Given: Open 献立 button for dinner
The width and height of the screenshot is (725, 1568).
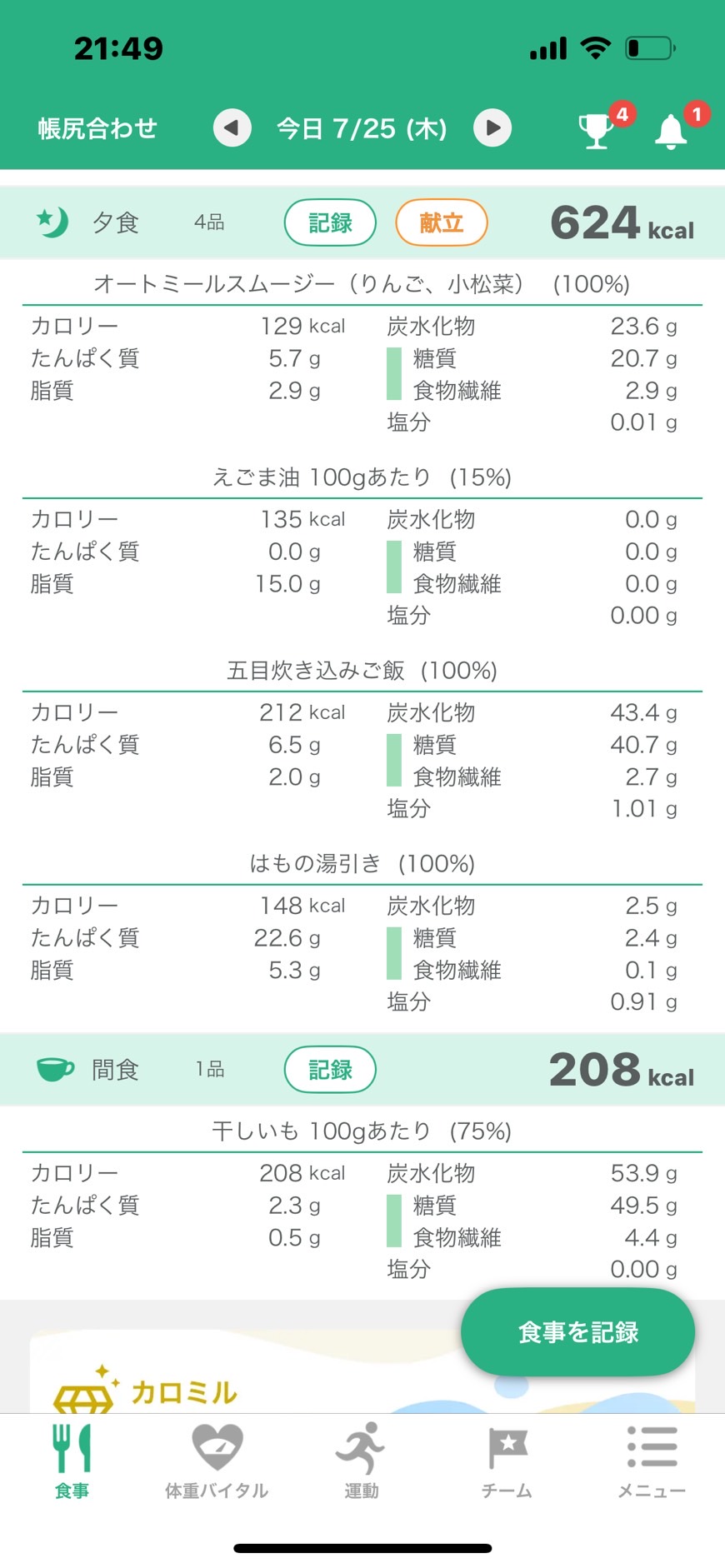Looking at the screenshot, I should point(441,222).
